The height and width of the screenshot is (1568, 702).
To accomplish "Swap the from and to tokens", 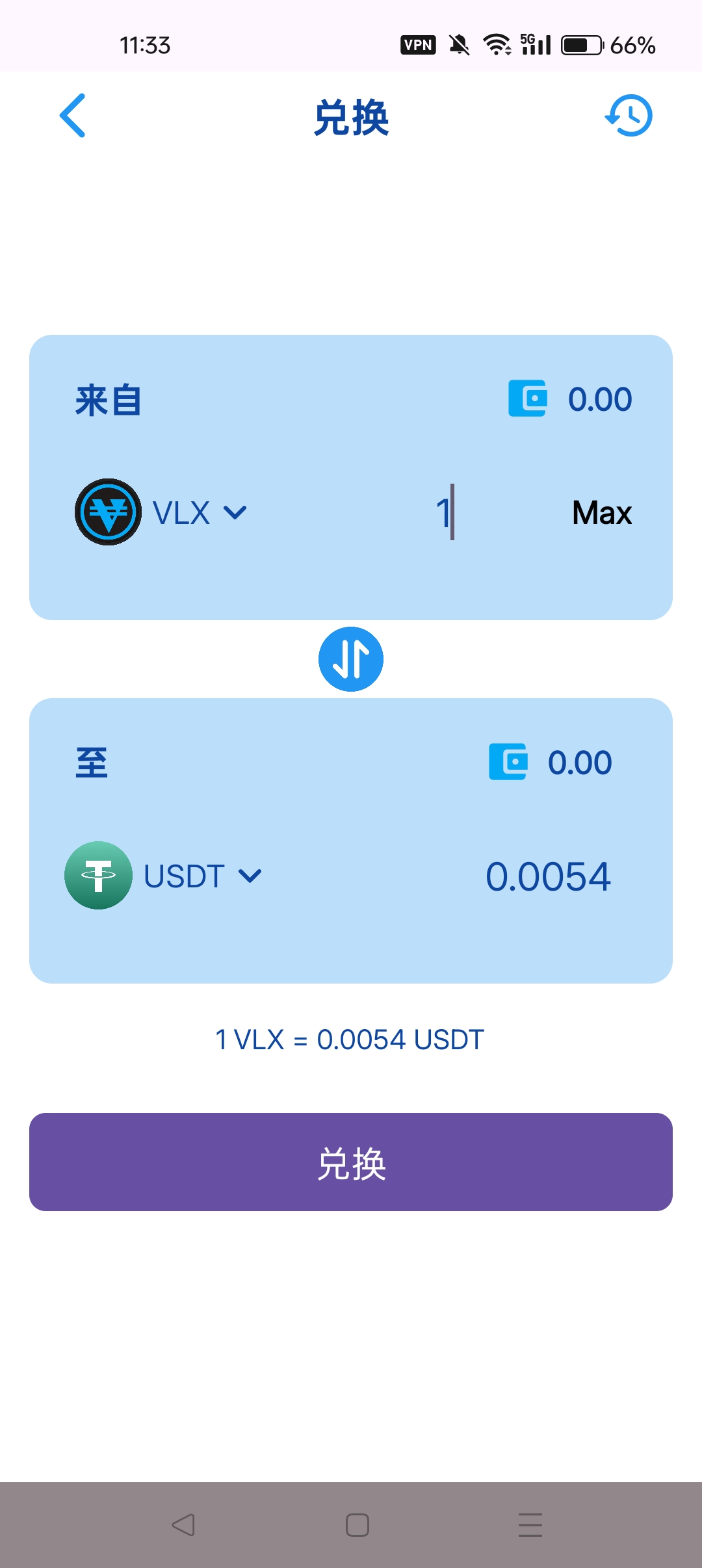I will click(351, 659).
